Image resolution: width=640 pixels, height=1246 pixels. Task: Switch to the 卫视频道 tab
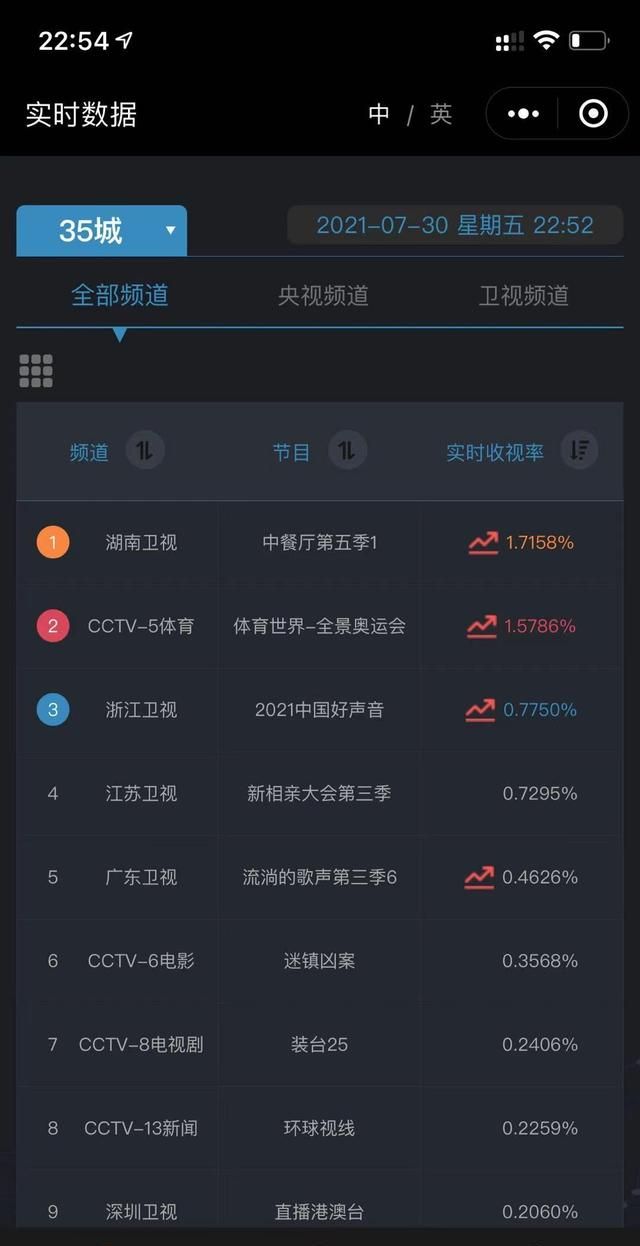tap(523, 295)
